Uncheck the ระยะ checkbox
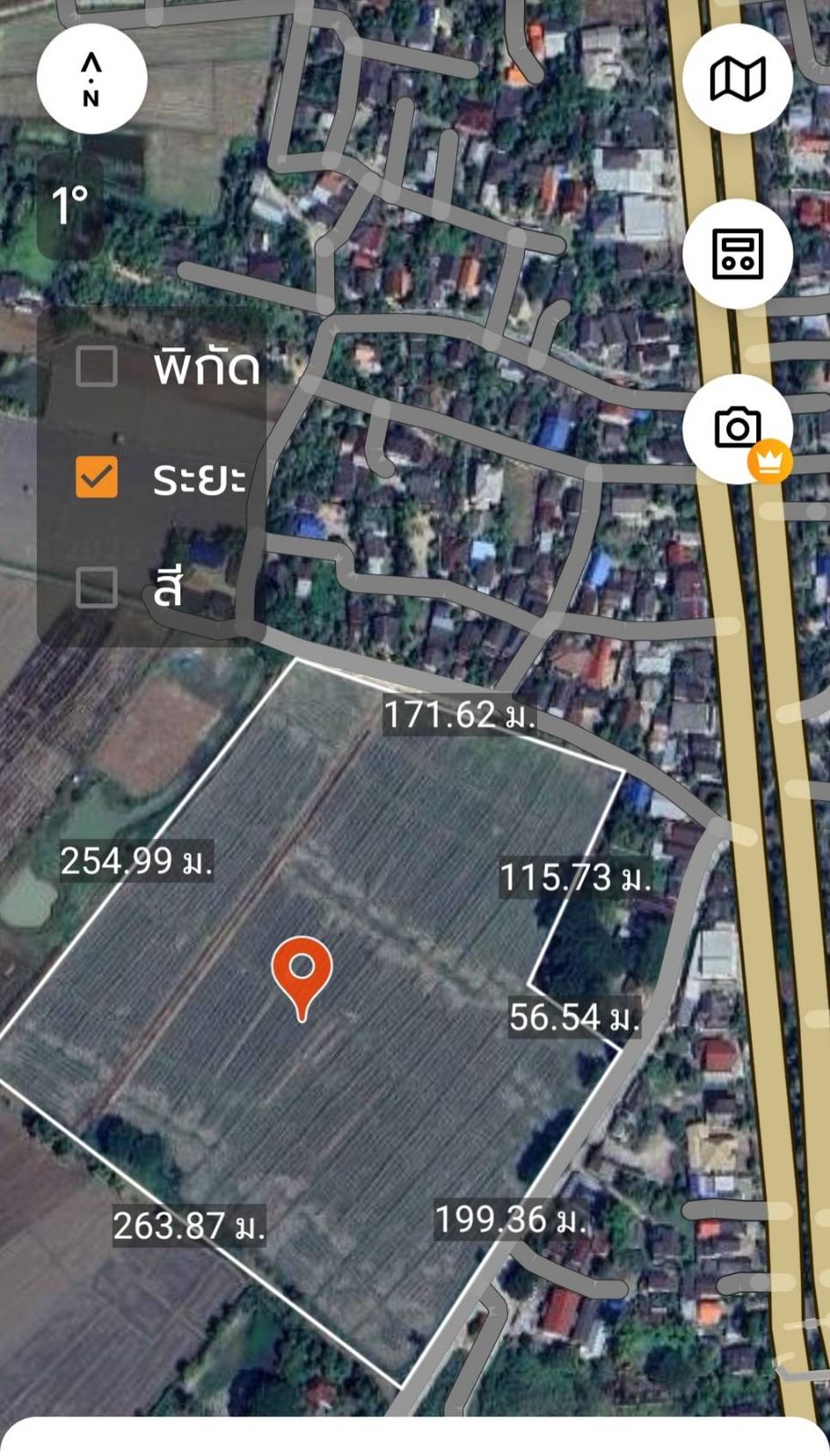This screenshot has width=830, height=1456. pos(96,477)
